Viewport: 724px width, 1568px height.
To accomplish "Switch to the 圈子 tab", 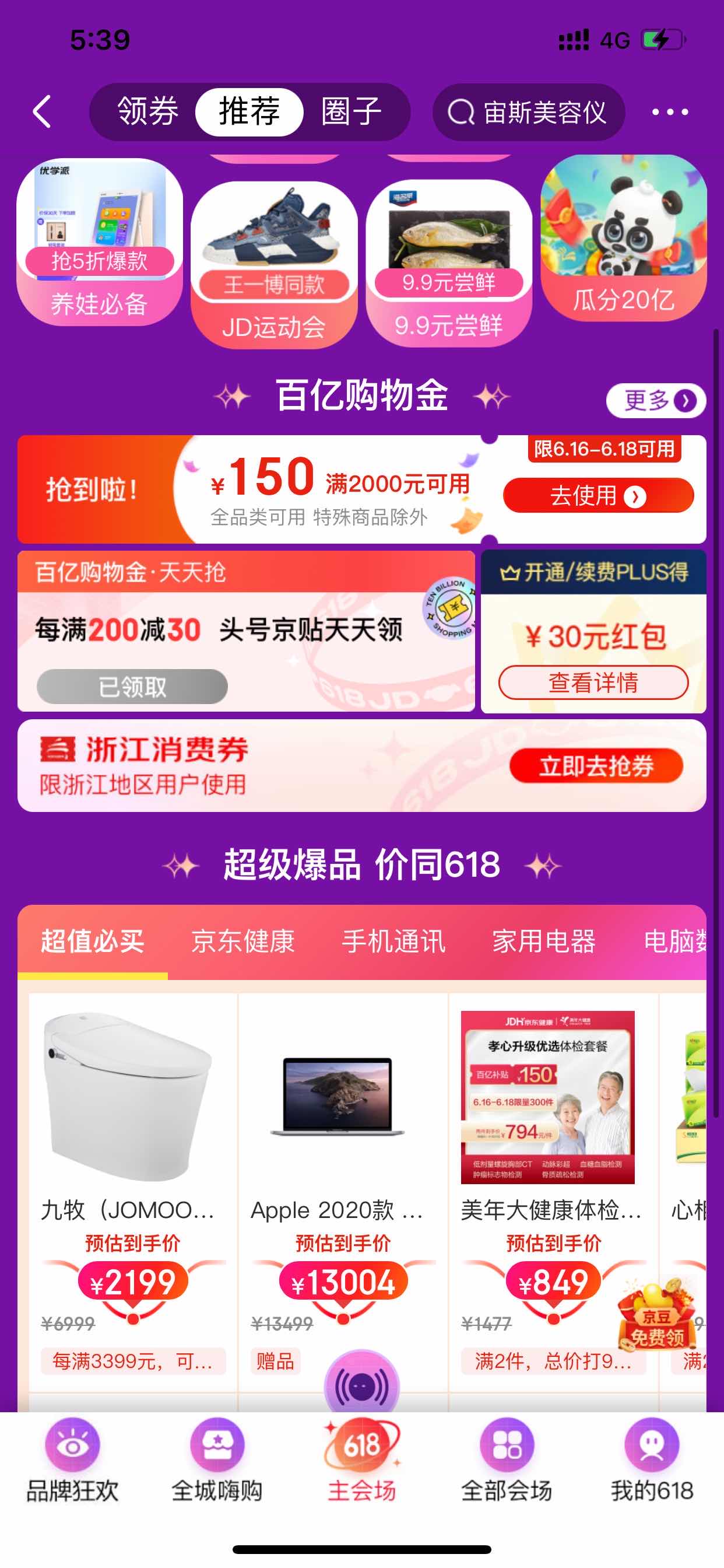I will pos(351,112).
